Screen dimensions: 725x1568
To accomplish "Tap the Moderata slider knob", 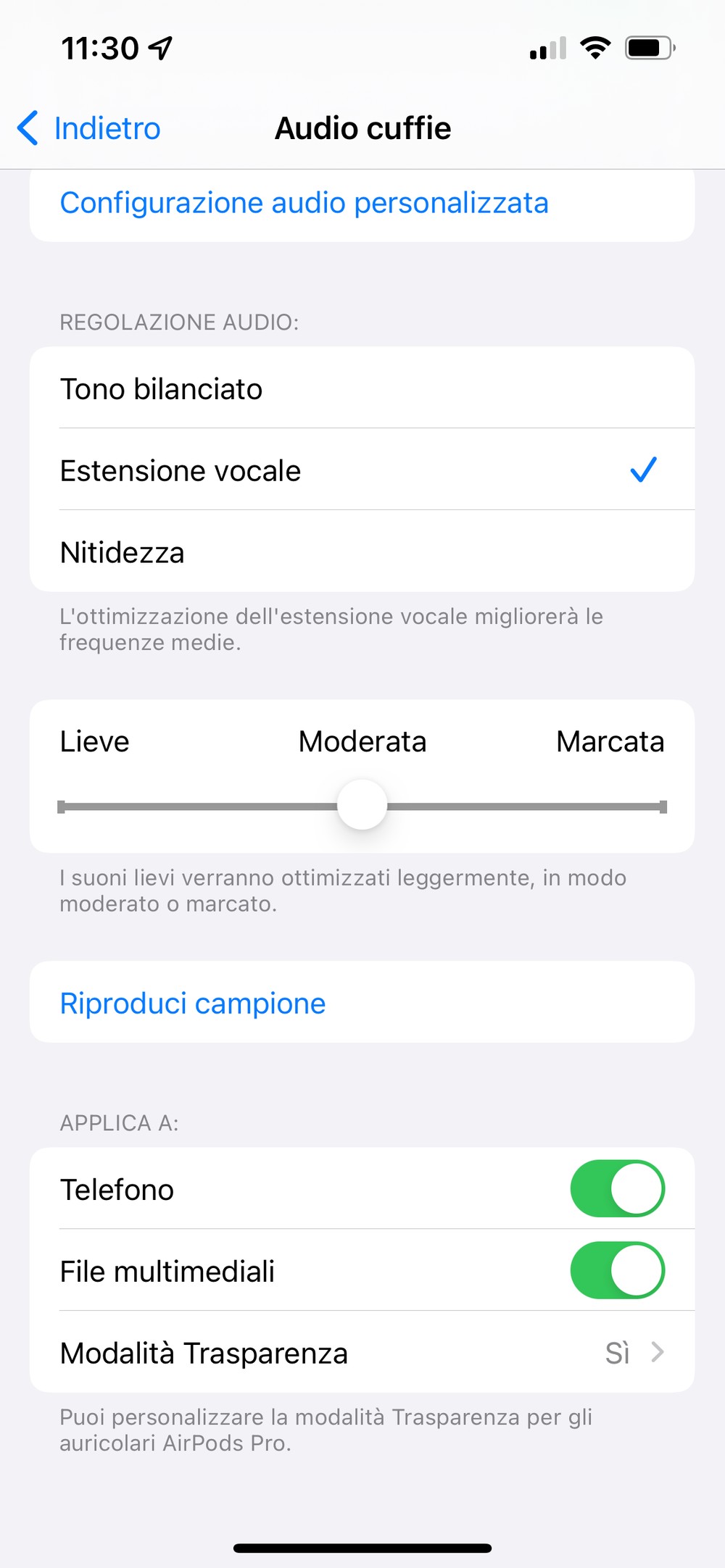I will coord(362,805).
